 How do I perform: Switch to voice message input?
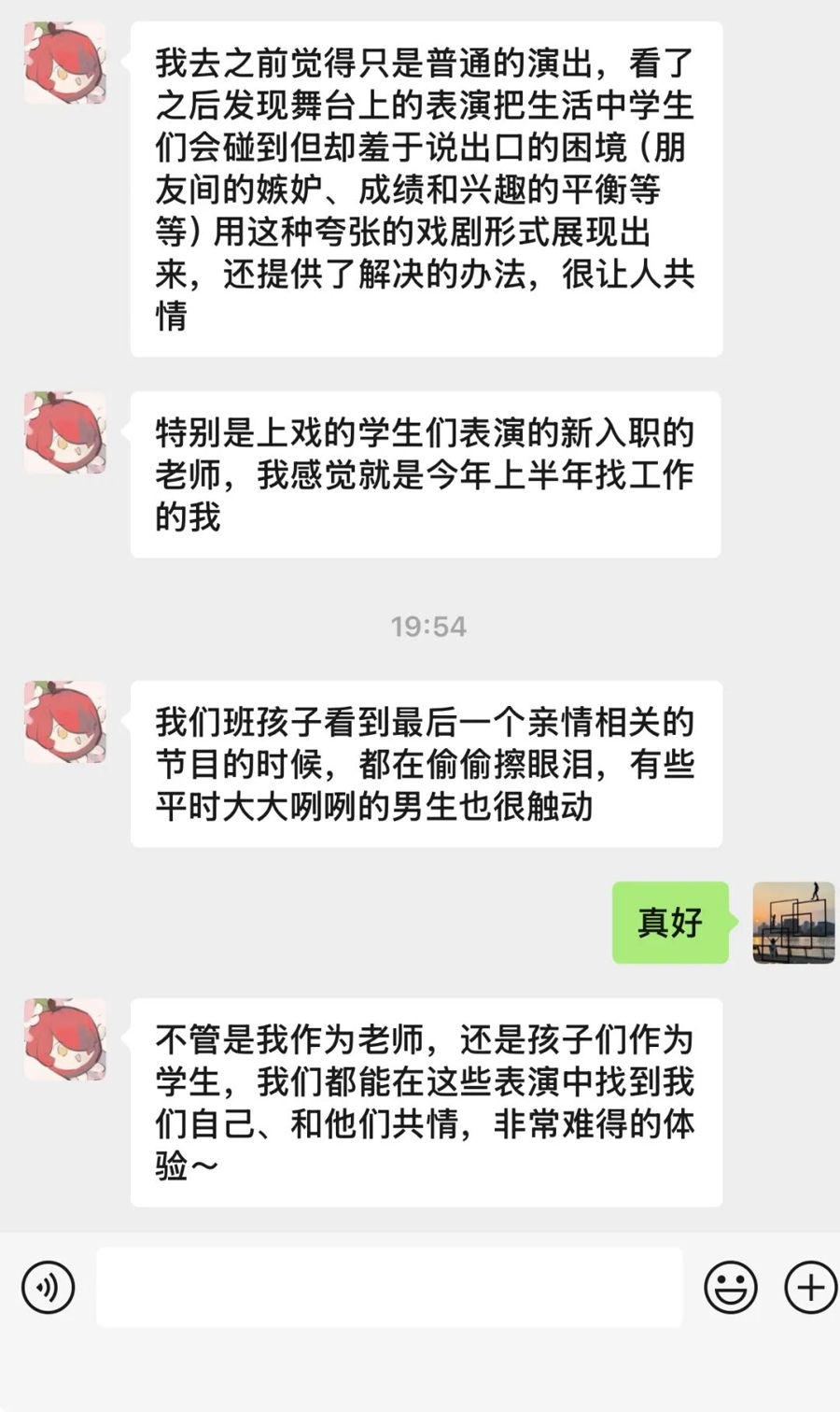48,1287
